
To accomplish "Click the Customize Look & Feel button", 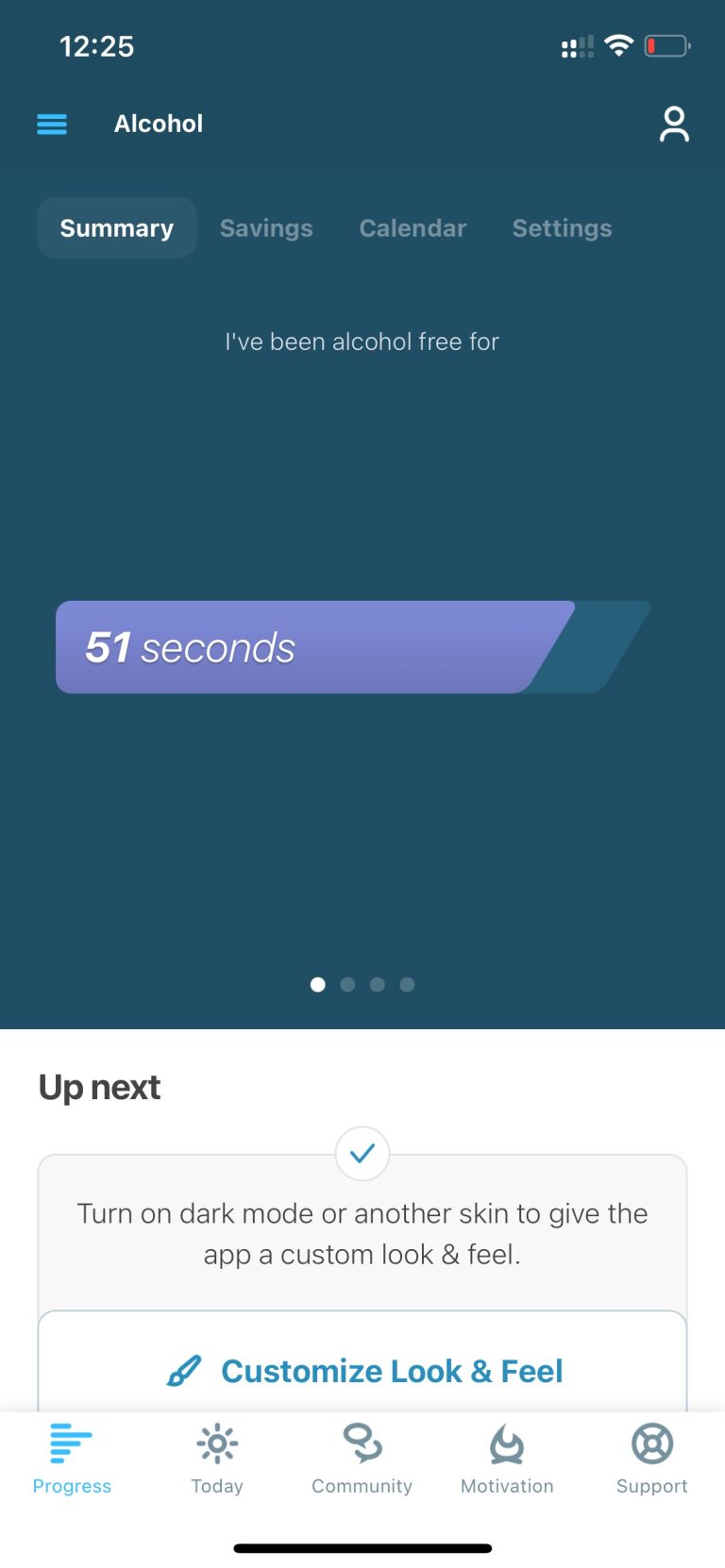I will (391, 1371).
